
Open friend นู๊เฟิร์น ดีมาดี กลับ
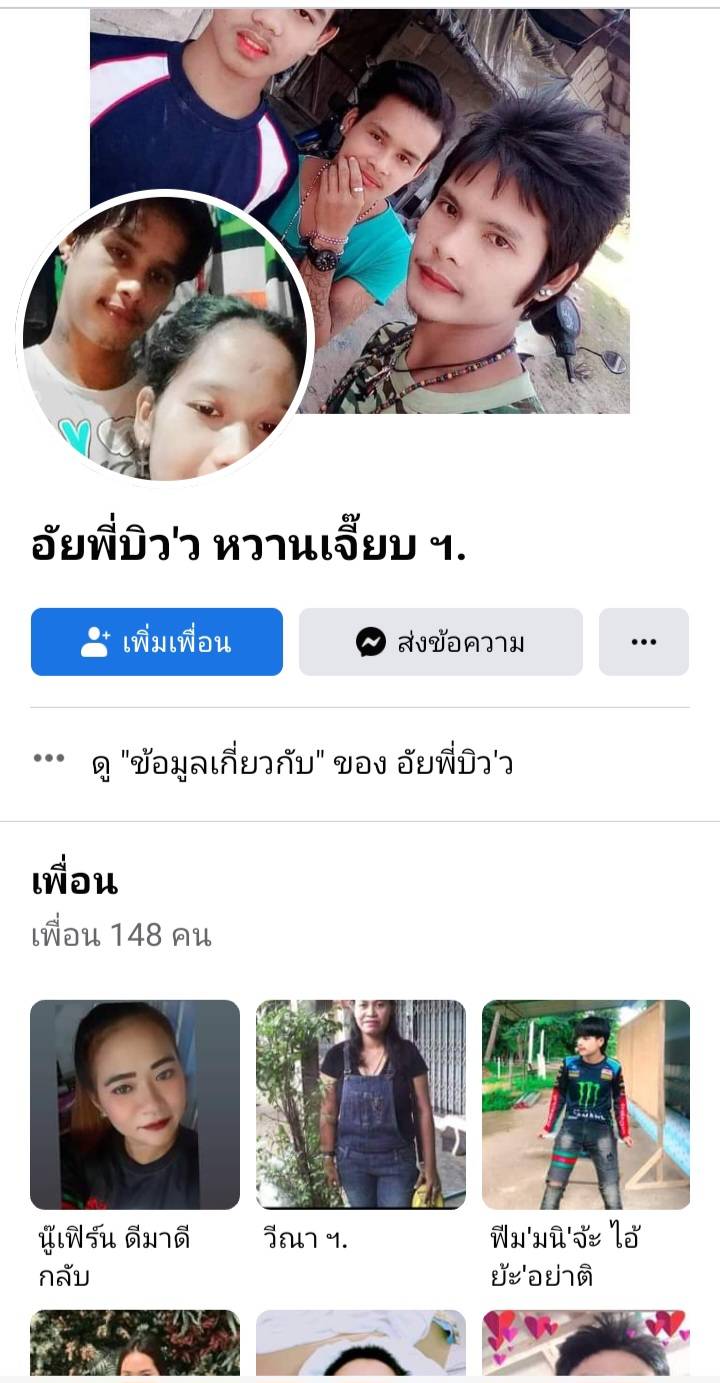coord(135,1105)
